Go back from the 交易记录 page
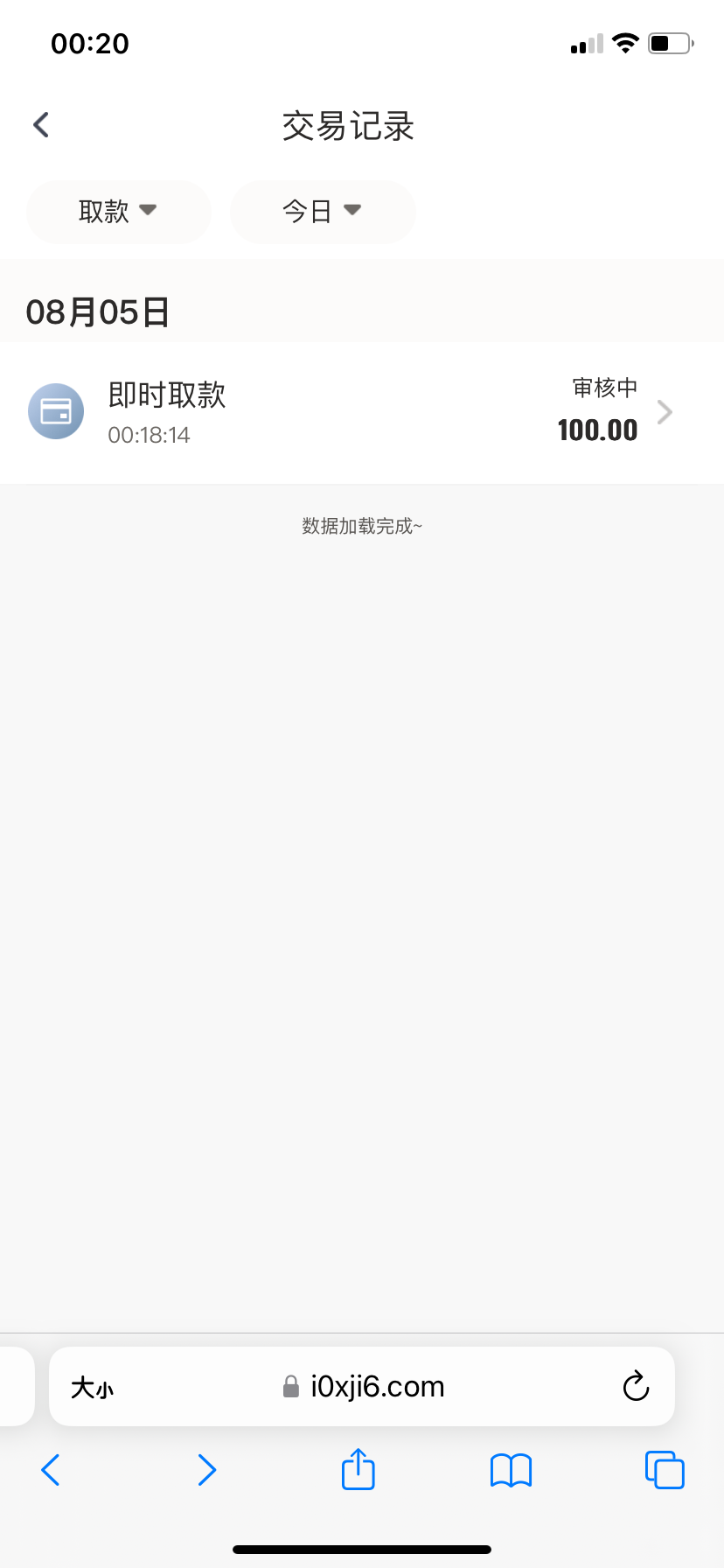 pos(41,125)
